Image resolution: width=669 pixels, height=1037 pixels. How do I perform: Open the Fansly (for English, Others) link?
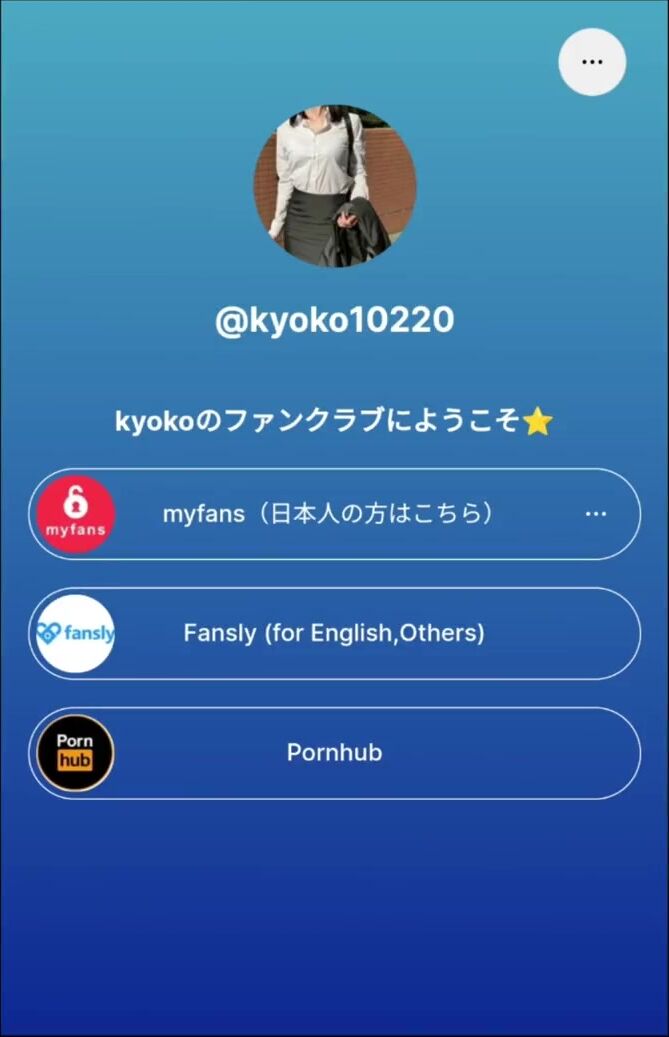click(x=334, y=633)
